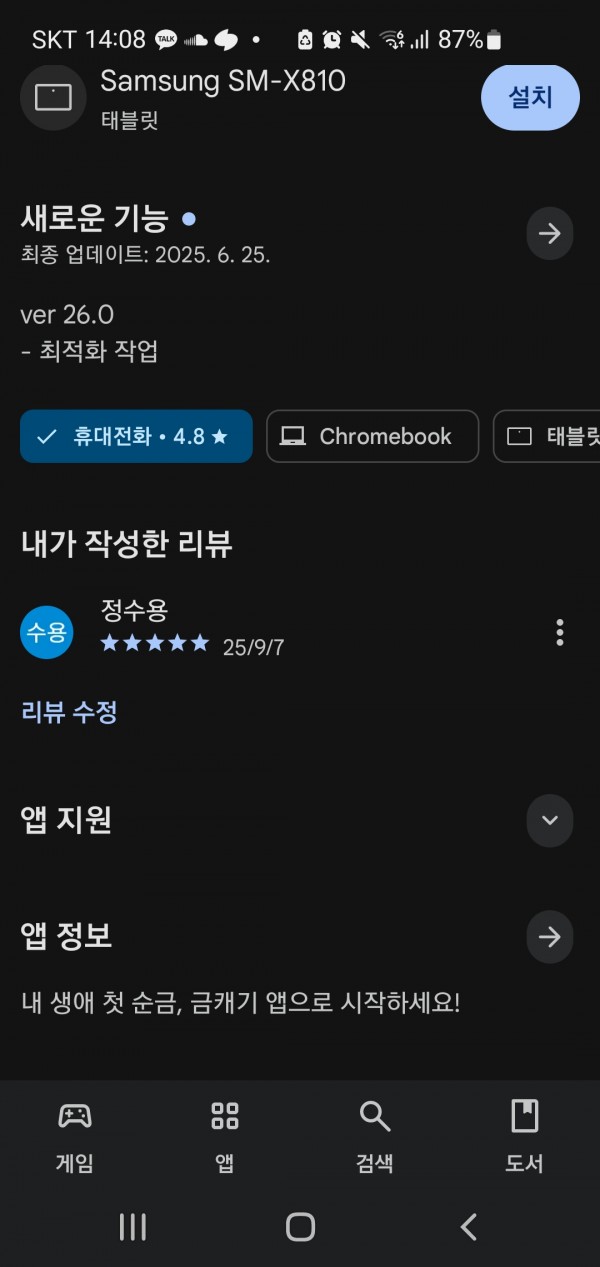Tap the 리뷰 수정 link

tap(69, 712)
